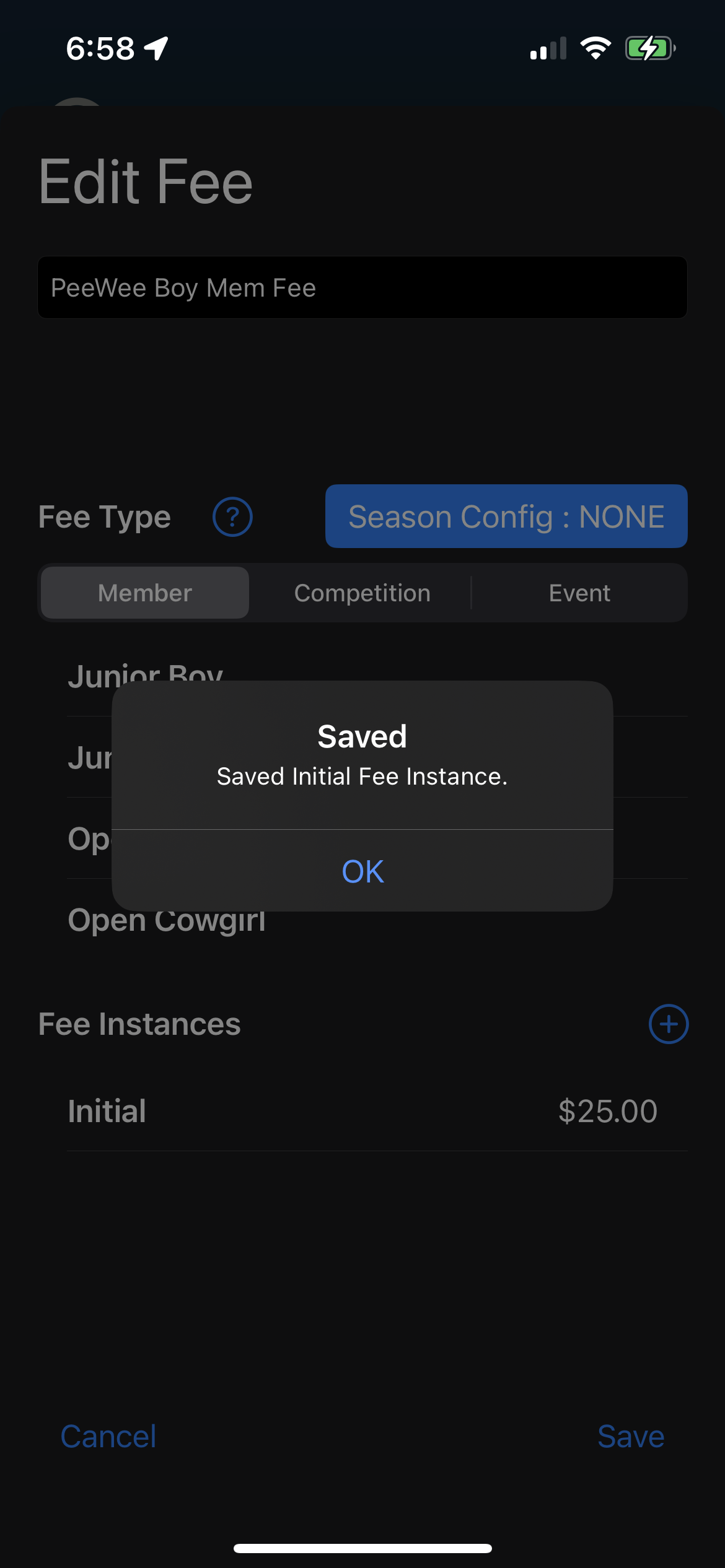Image resolution: width=725 pixels, height=1568 pixels.
Task: Select the Junior Boy membership option
Action: pos(147,675)
